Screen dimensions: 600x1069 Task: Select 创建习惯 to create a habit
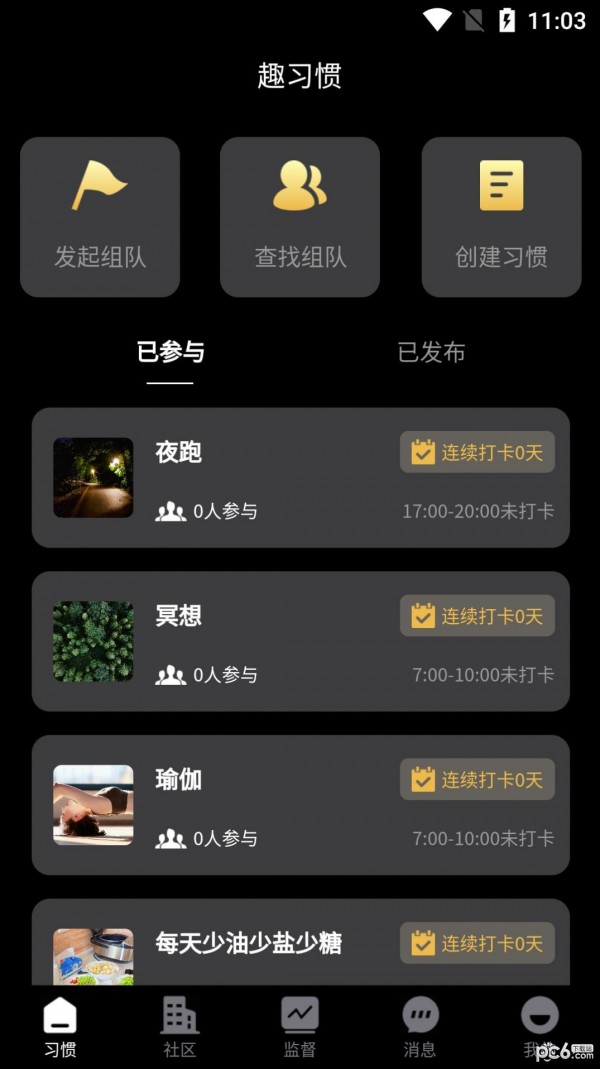coord(501,217)
